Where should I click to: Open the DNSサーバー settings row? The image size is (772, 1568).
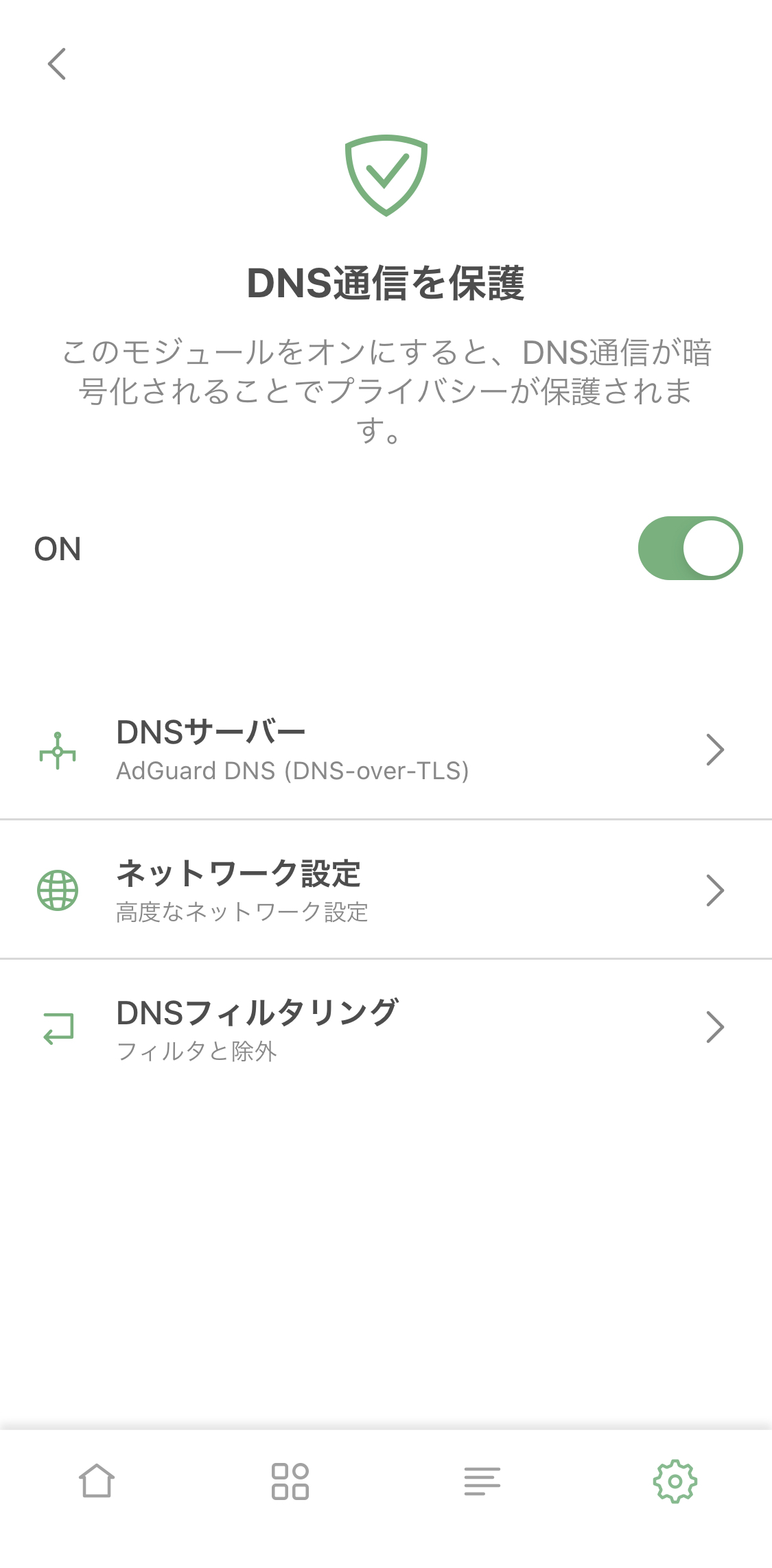point(386,750)
